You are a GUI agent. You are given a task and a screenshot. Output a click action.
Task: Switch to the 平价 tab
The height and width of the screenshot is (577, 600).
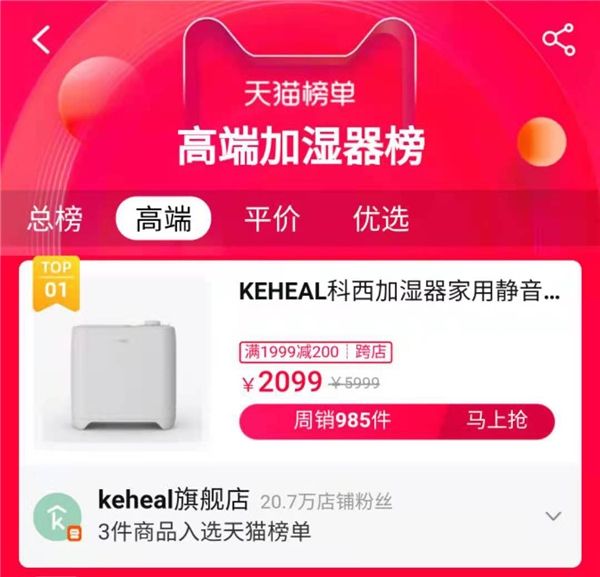tap(271, 219)
